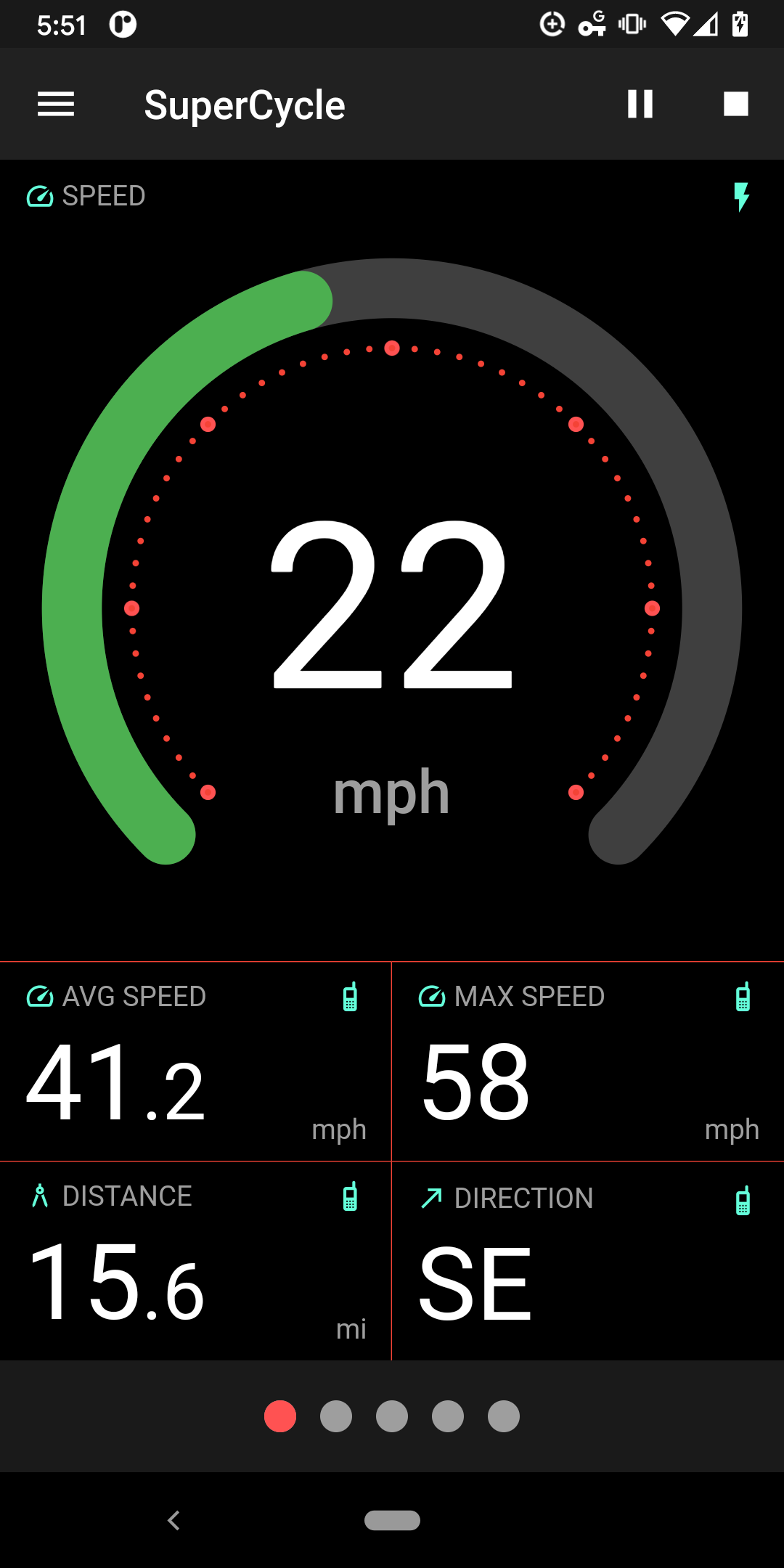784x1568 pixels.
Task: Jump to the last page indicator dot
Action: click(504, 1416)
